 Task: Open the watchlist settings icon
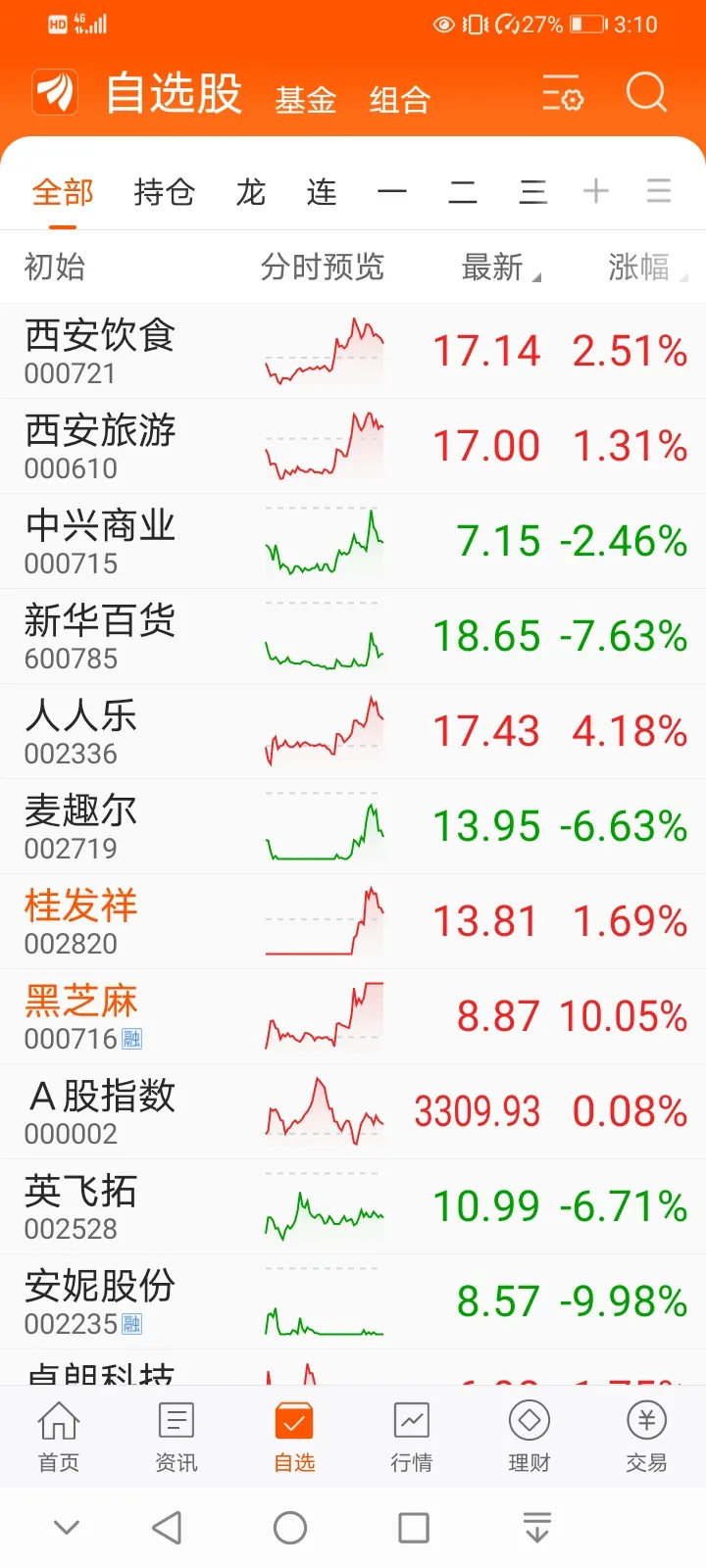pyautogui.click(x=563, y=93)
